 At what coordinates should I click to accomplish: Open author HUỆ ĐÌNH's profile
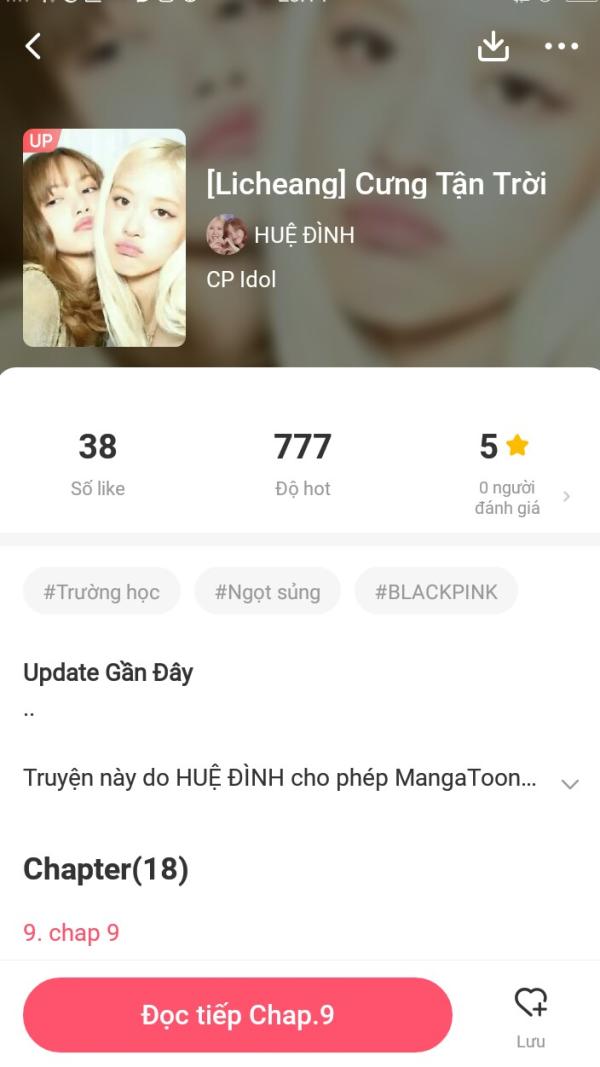(x=281, y=235)
